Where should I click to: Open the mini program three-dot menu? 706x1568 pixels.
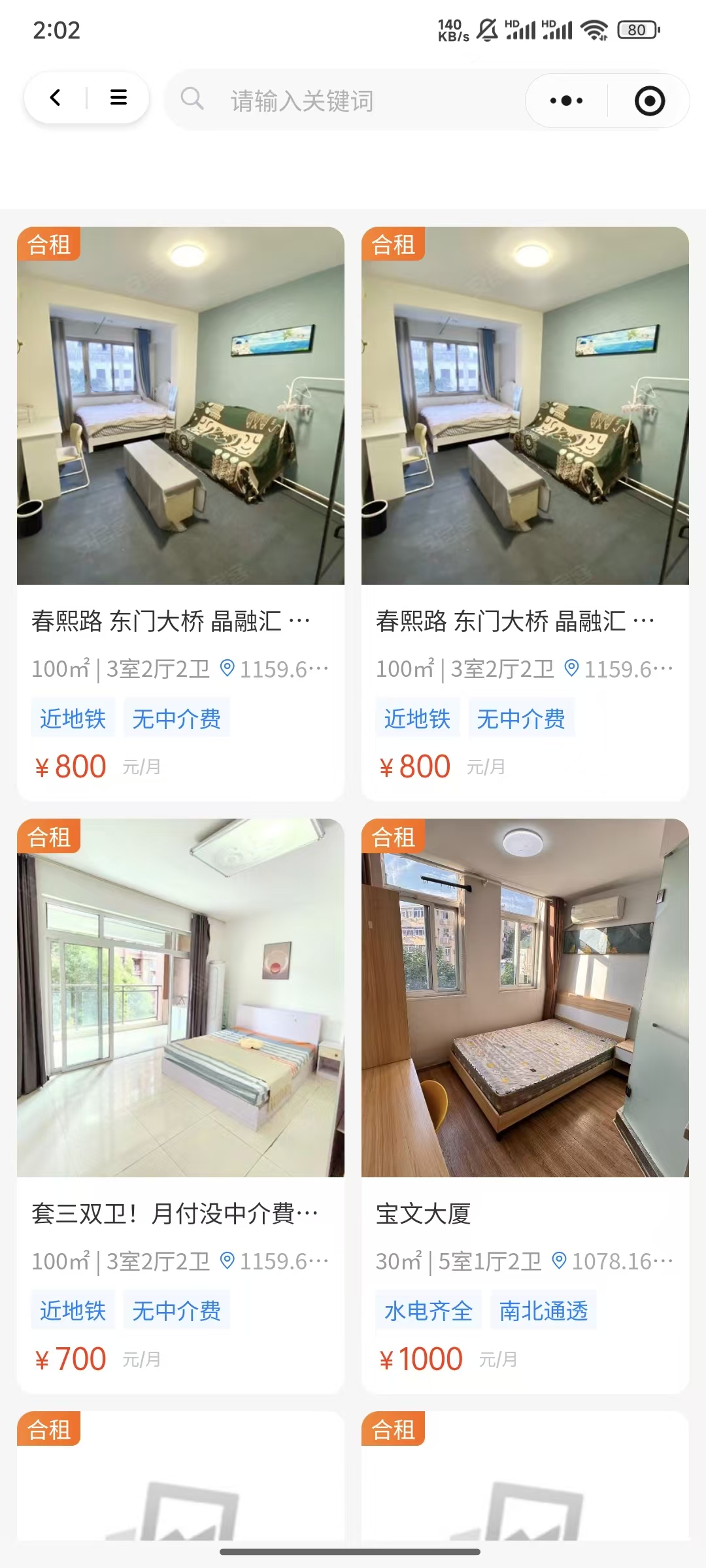point(566,101)
